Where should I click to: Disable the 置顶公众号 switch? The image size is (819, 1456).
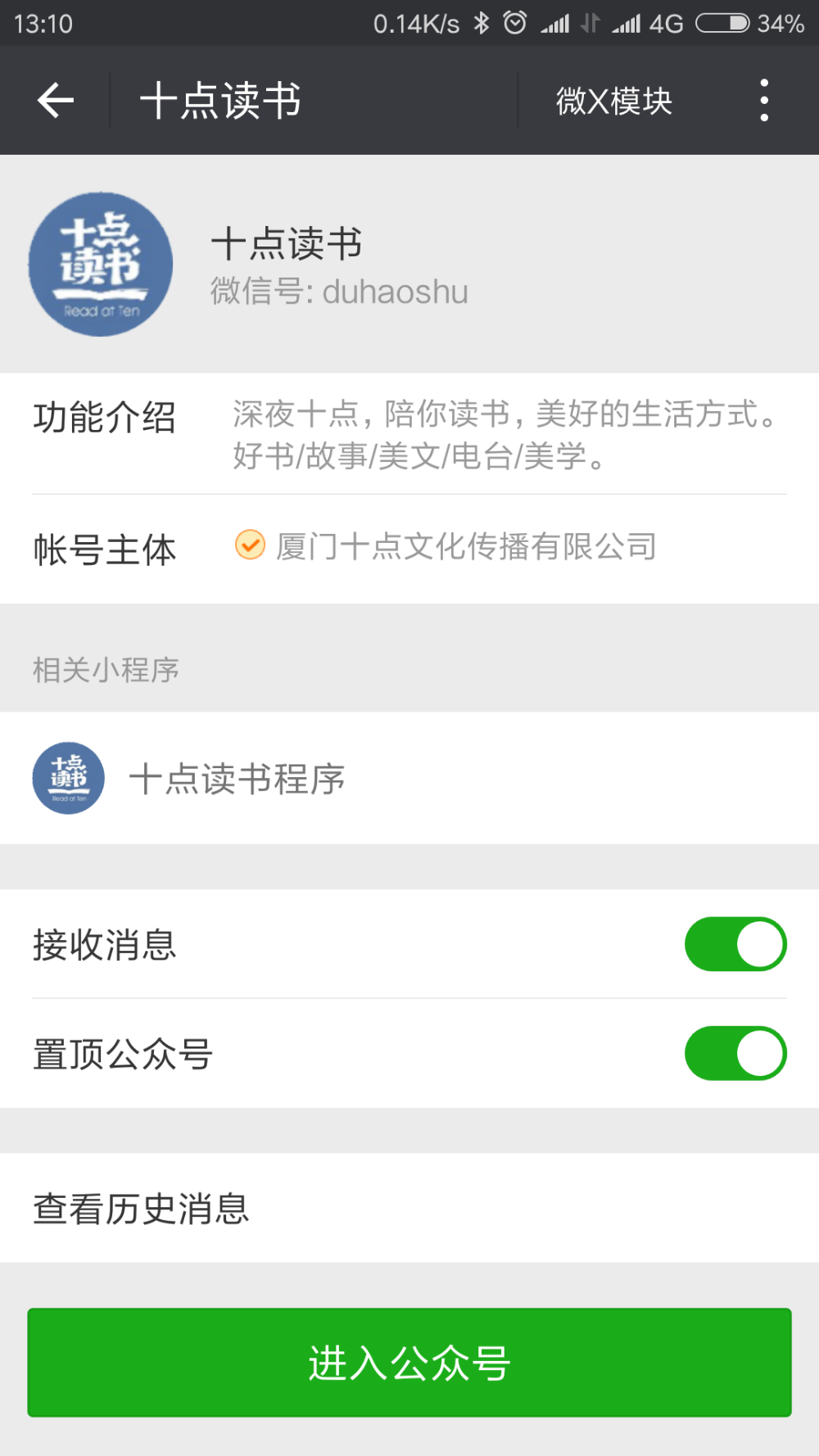pos(735,1053)
